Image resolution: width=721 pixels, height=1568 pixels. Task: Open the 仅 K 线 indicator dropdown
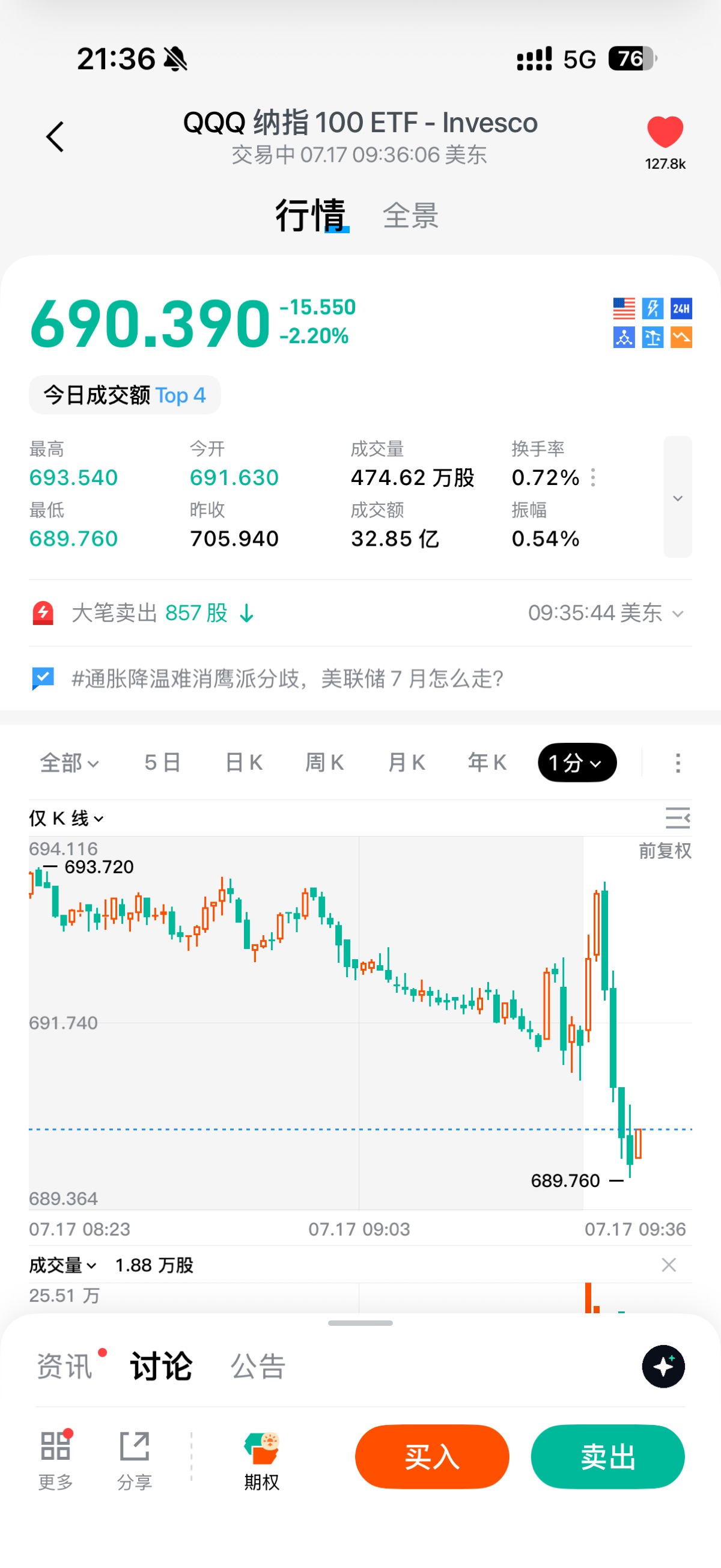[66, 819]
